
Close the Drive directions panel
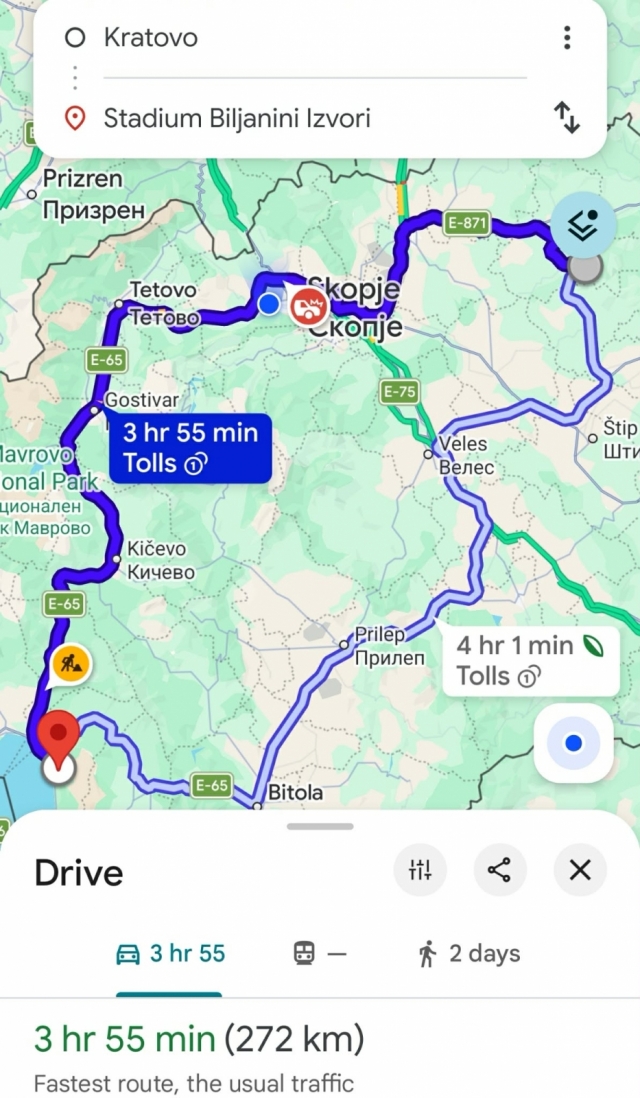pos(580,870)
